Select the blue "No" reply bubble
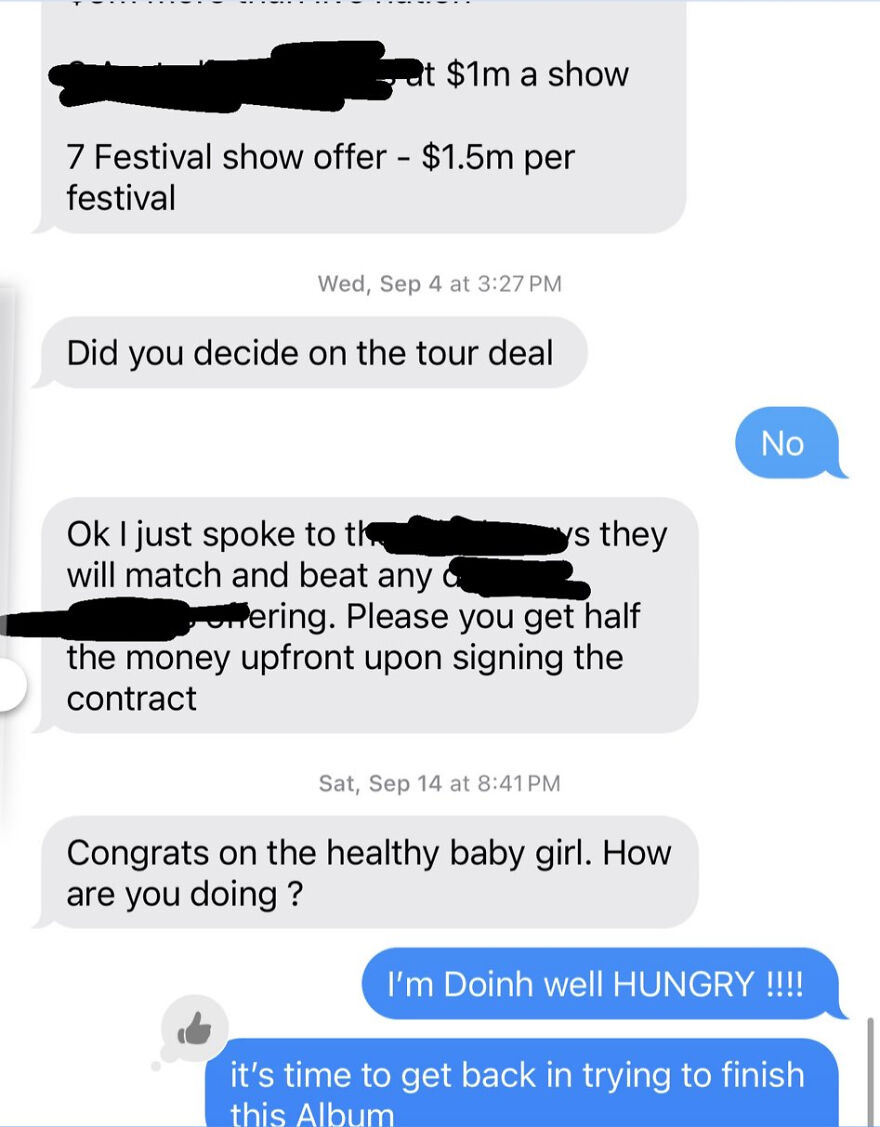The width and height of the screenshot is (880, 1127). [791, 443]
